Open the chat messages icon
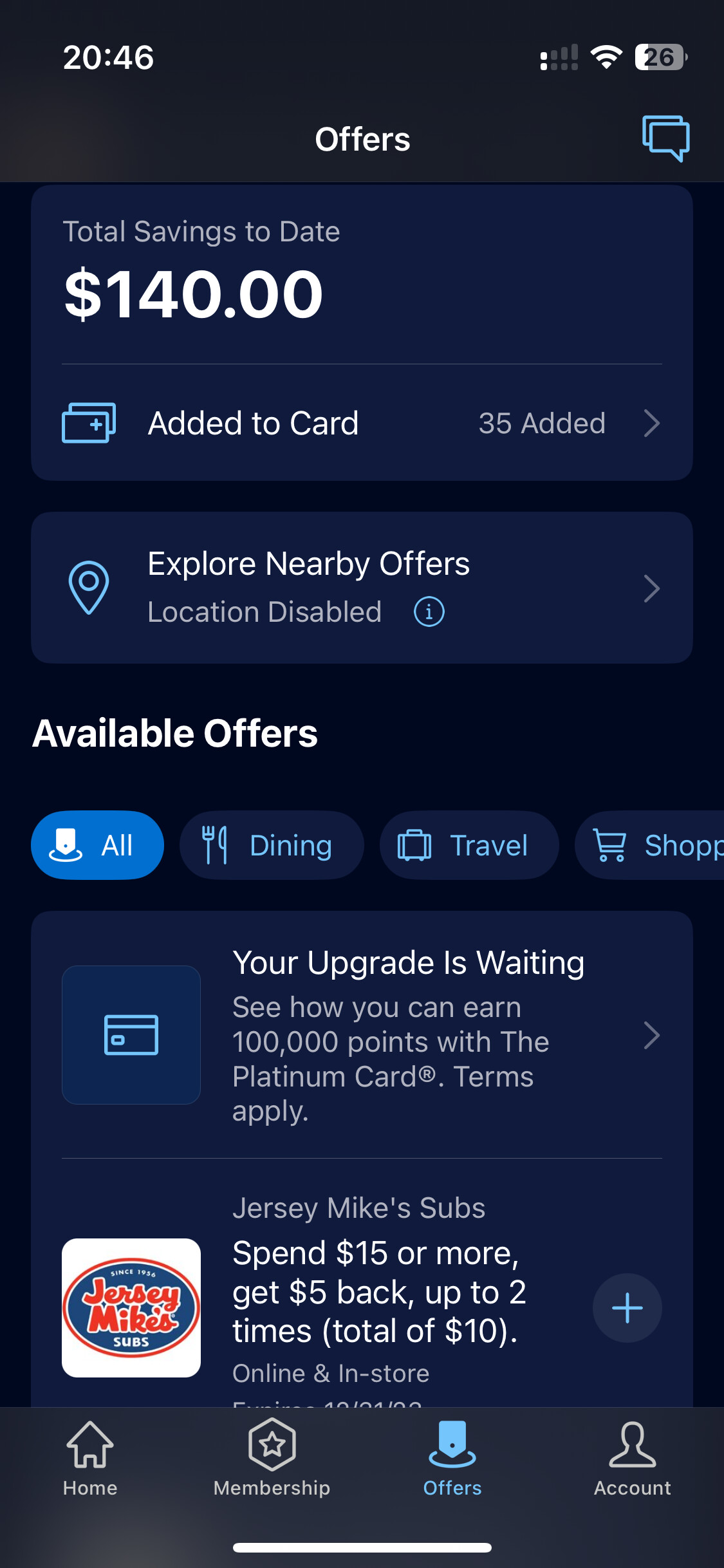724x1568 pixels. point(665,138)
